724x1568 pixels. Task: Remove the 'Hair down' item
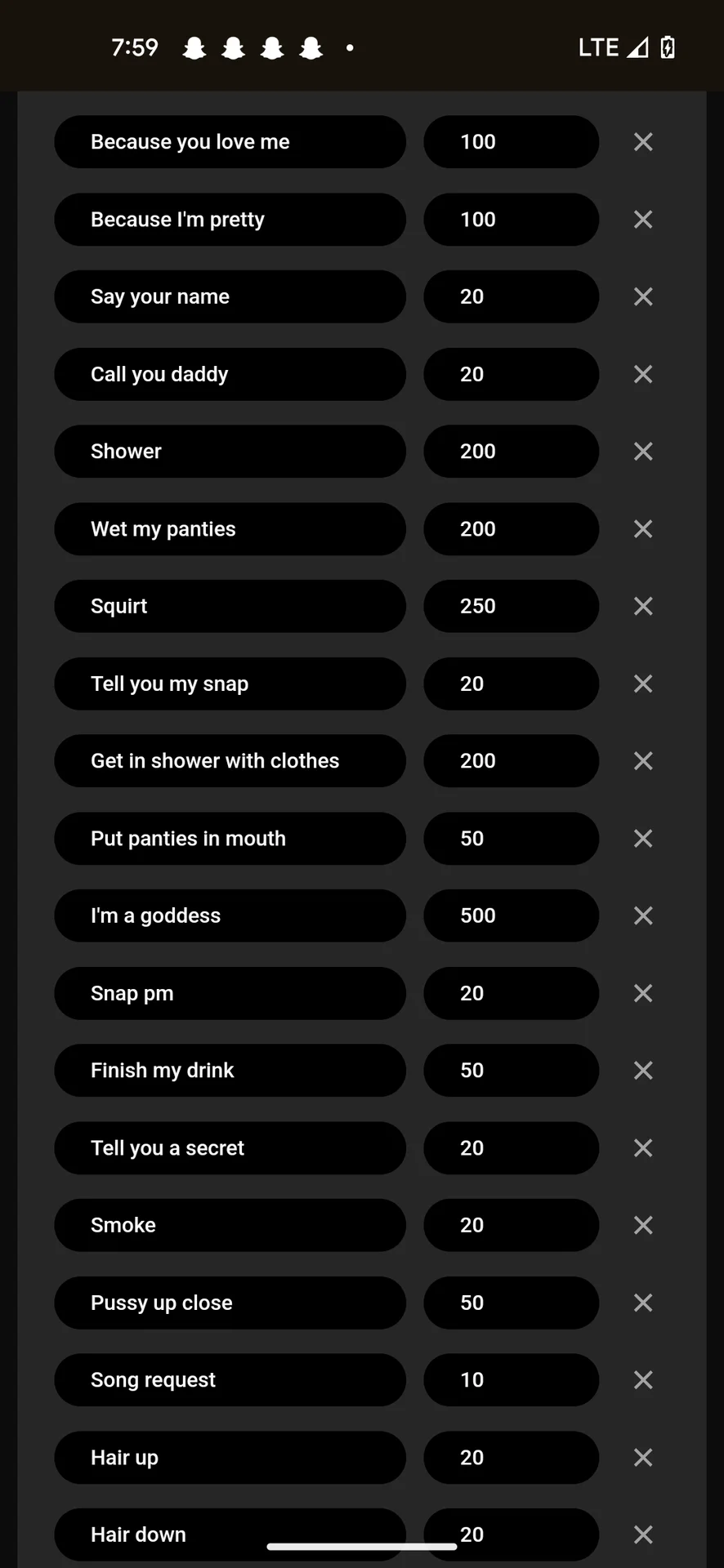point(643,1535)
